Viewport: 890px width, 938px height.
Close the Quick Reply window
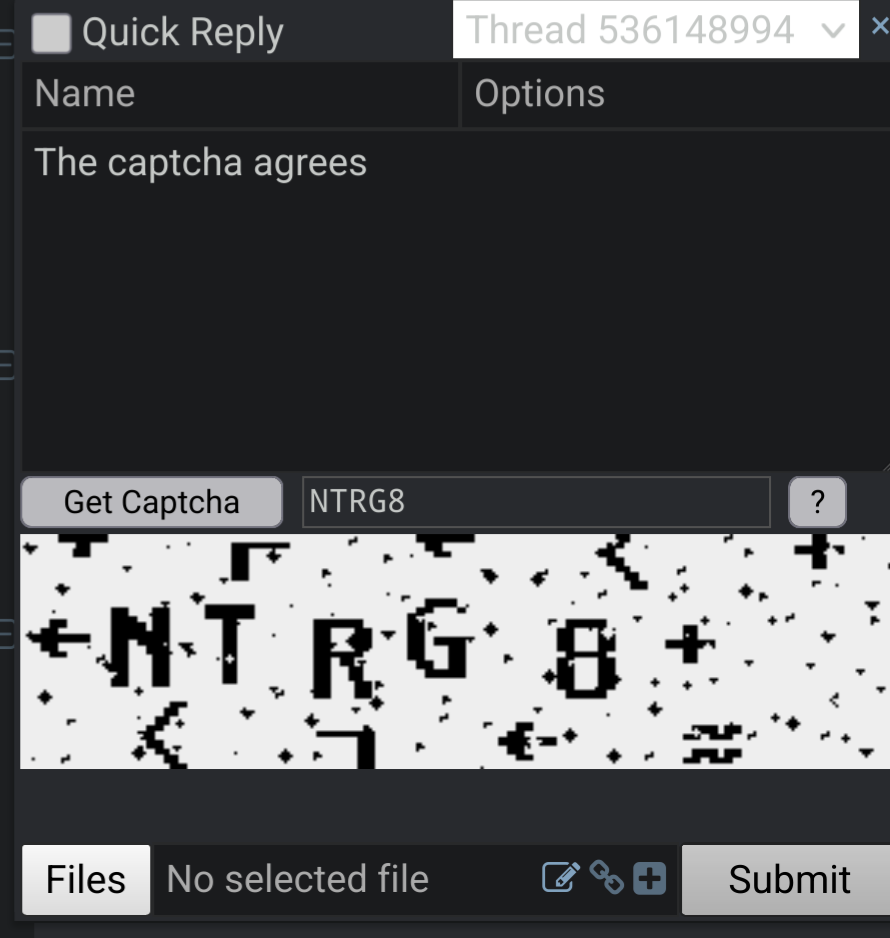click(879, 27)
